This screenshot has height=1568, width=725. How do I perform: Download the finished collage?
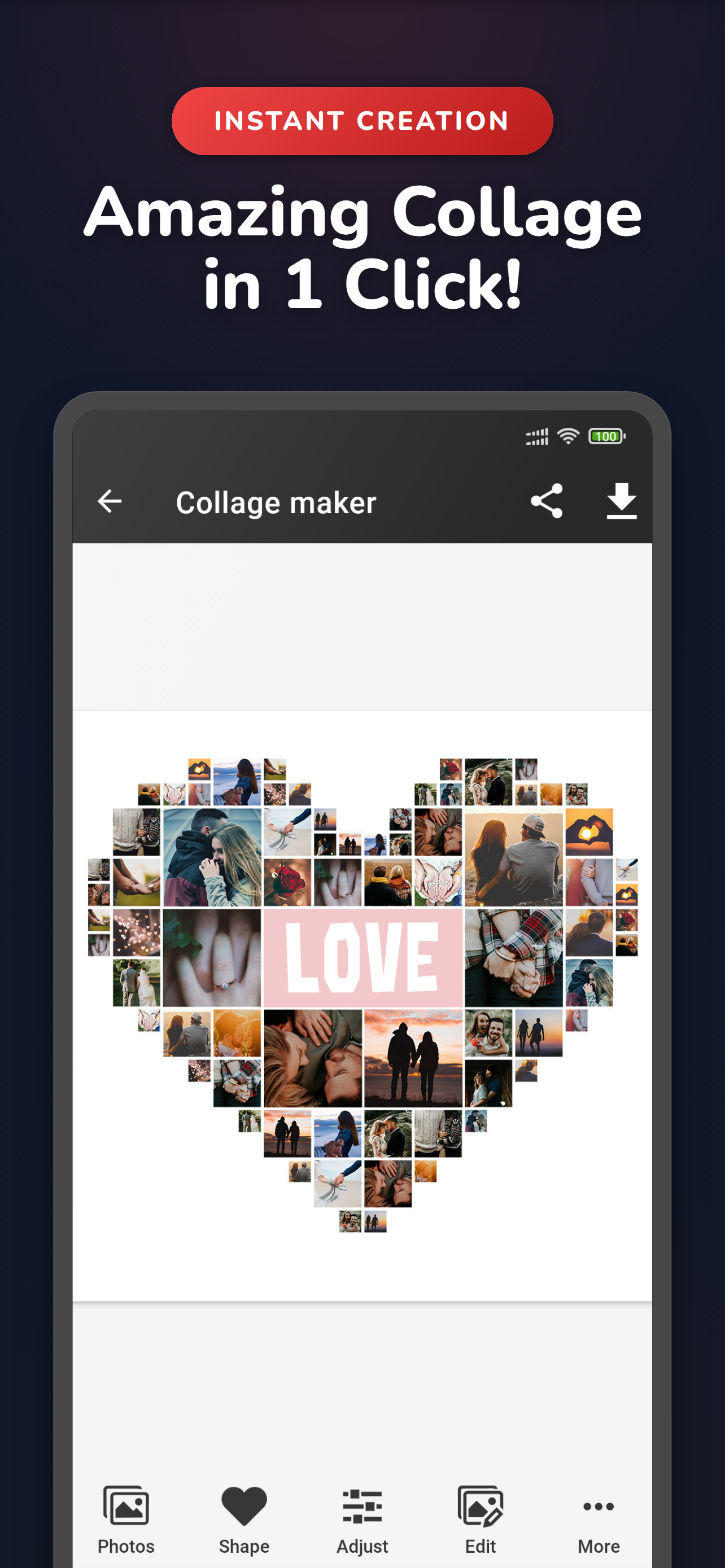[x=622, y=502]
